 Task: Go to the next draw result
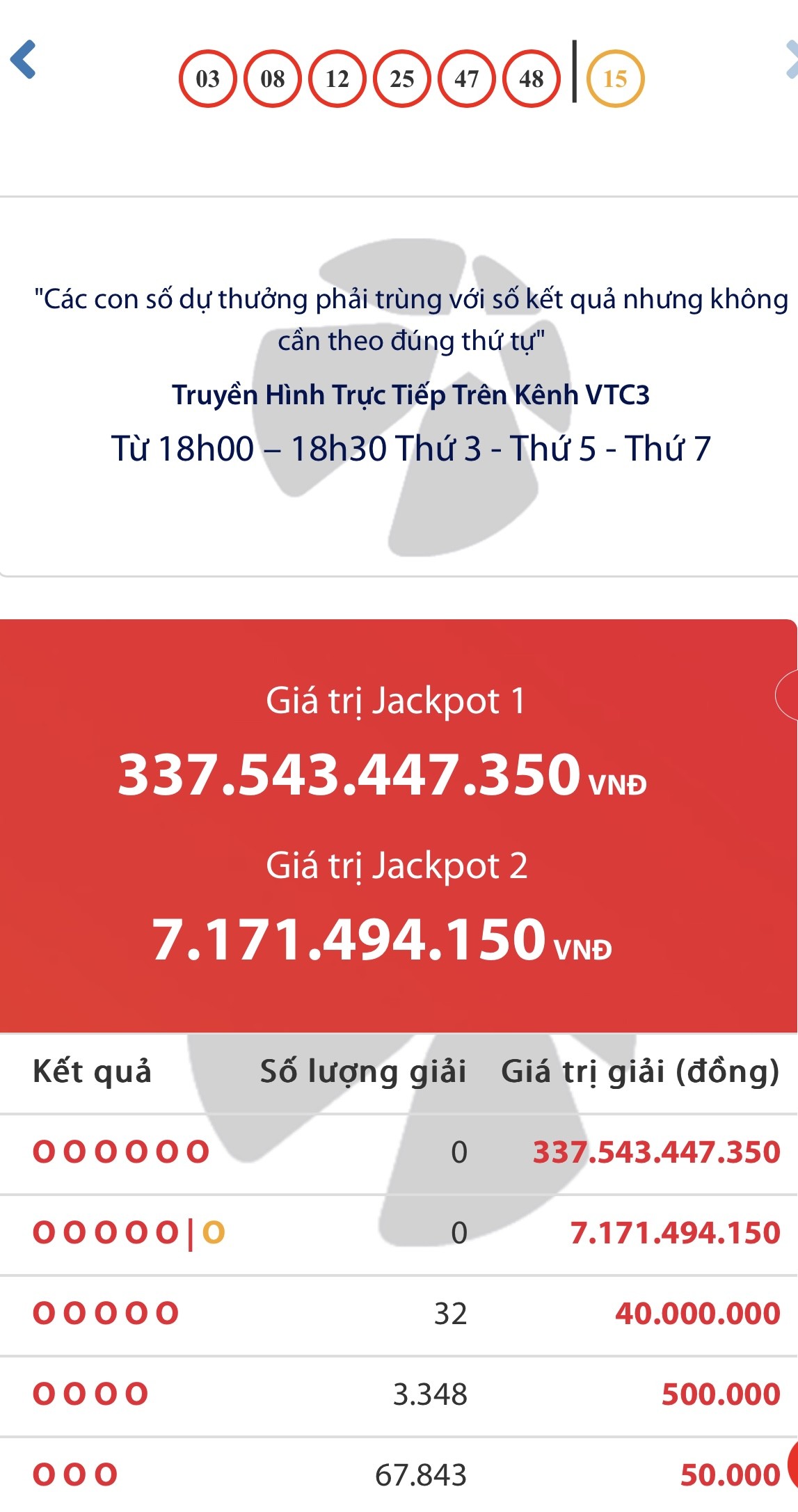click(791, 60)
